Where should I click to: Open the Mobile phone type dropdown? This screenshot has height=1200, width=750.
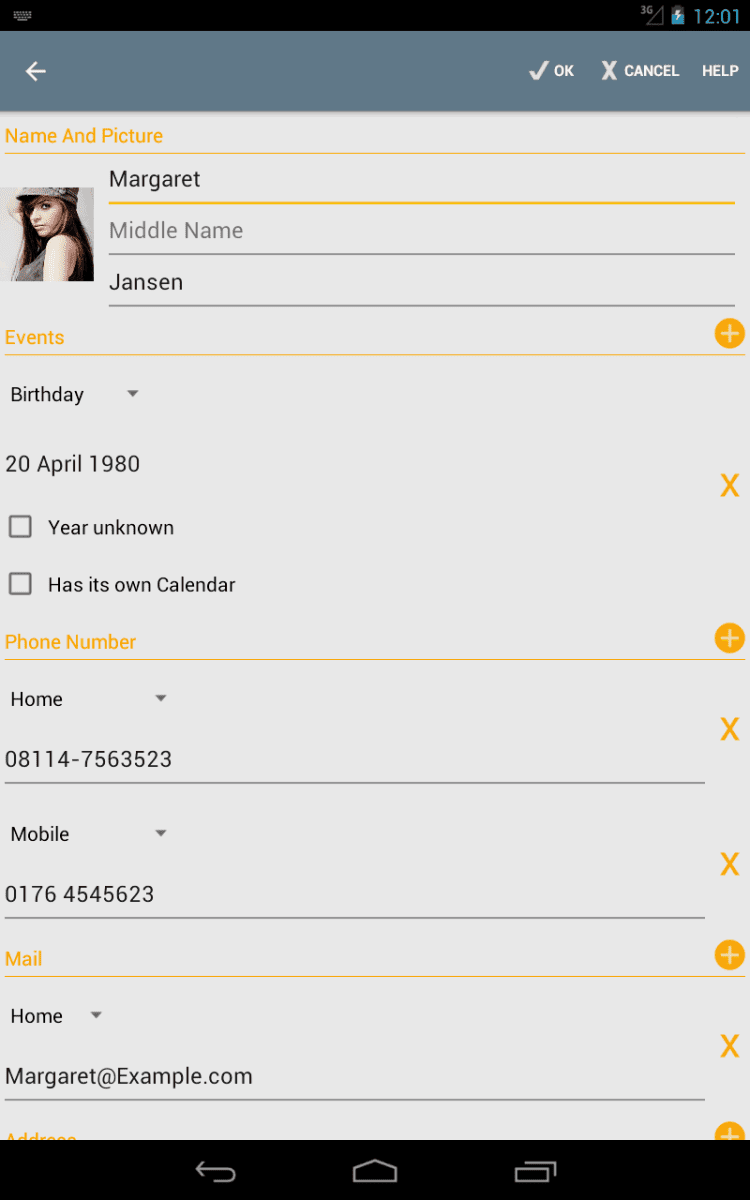coord(88,834)
